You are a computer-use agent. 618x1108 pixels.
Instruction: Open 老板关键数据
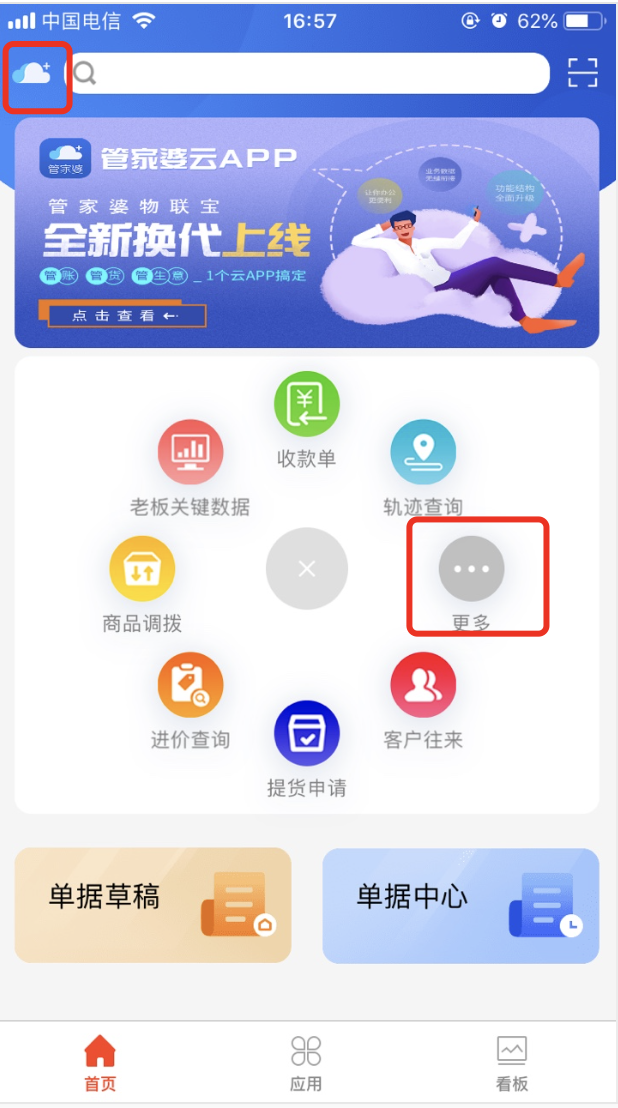click(x=190, y=452)
